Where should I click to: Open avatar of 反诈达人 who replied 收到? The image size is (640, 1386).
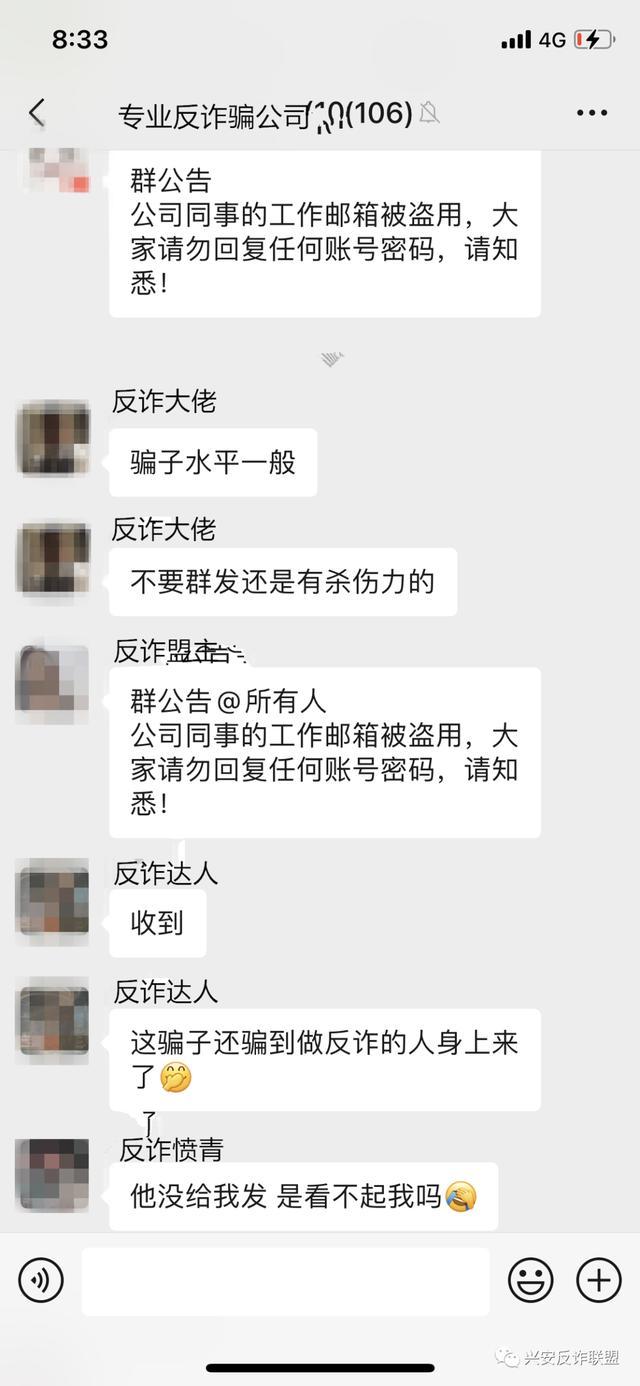pos(54,901)
